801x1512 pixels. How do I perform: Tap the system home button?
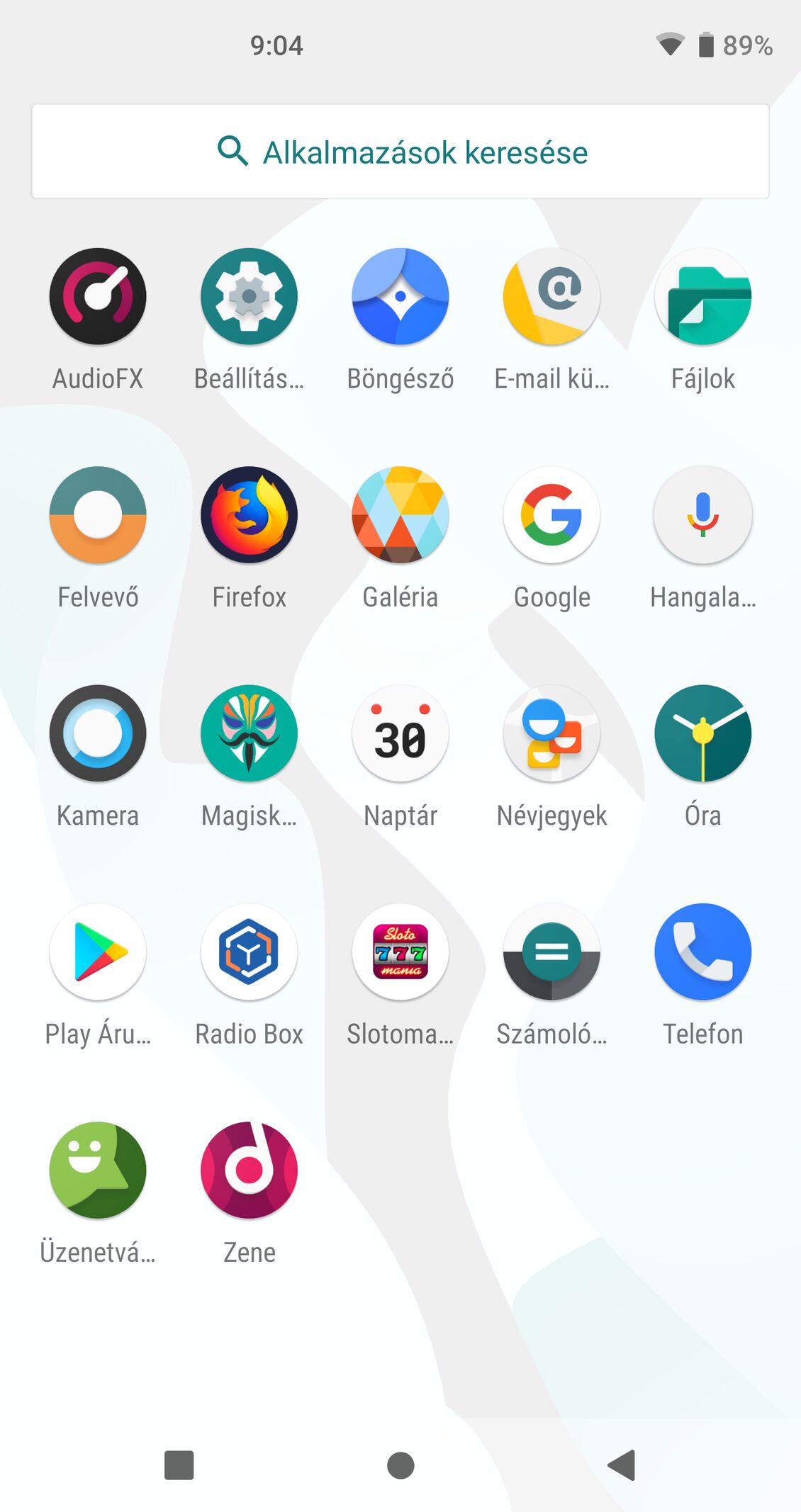click(400, 1465)
